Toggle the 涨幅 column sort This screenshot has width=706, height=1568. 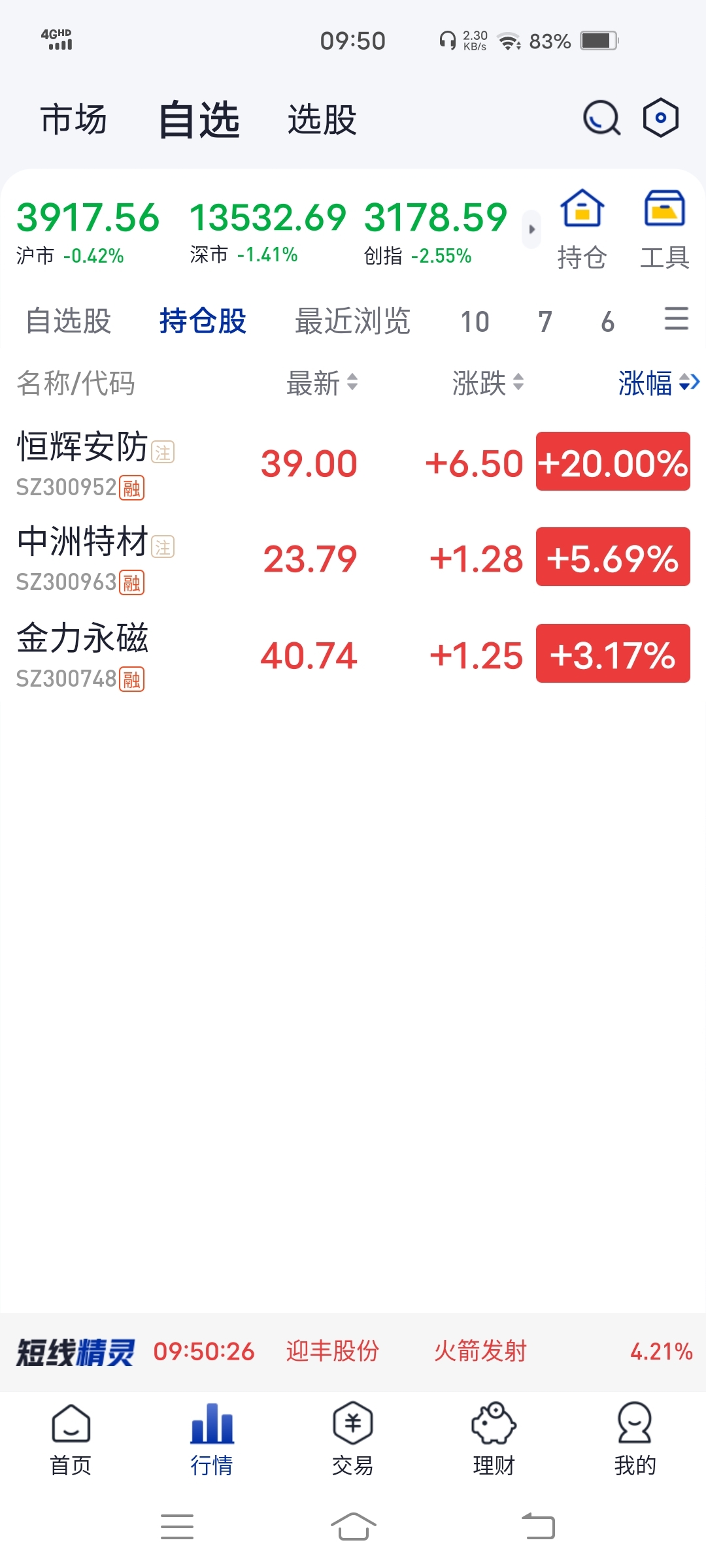[658, 383]
